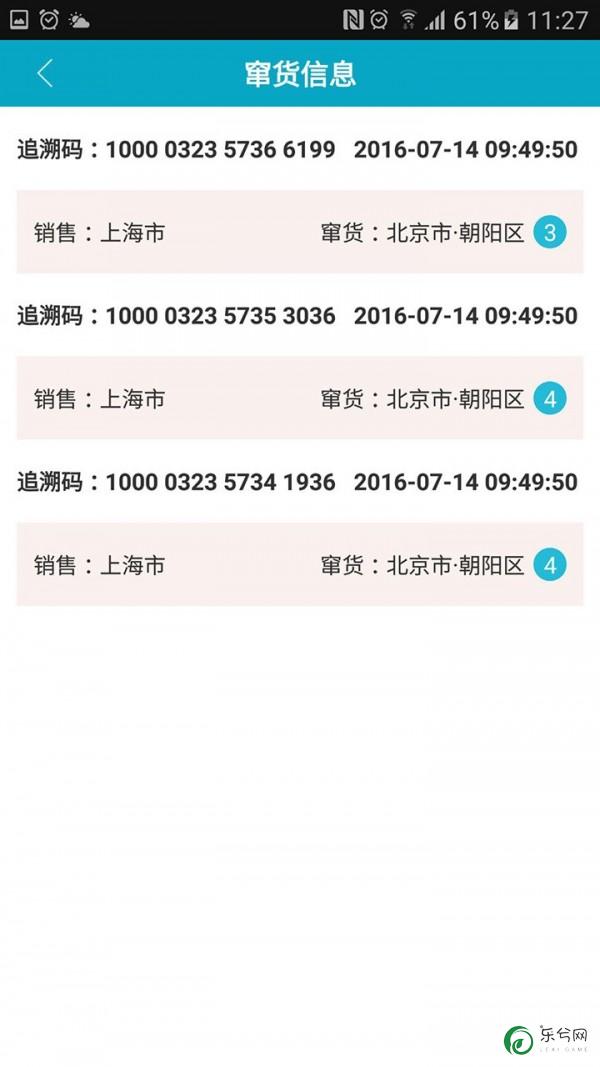Screen dimensions: 600x1067
Task: Open the record under code 1000 0323 5736 6199
Action: 300,232
